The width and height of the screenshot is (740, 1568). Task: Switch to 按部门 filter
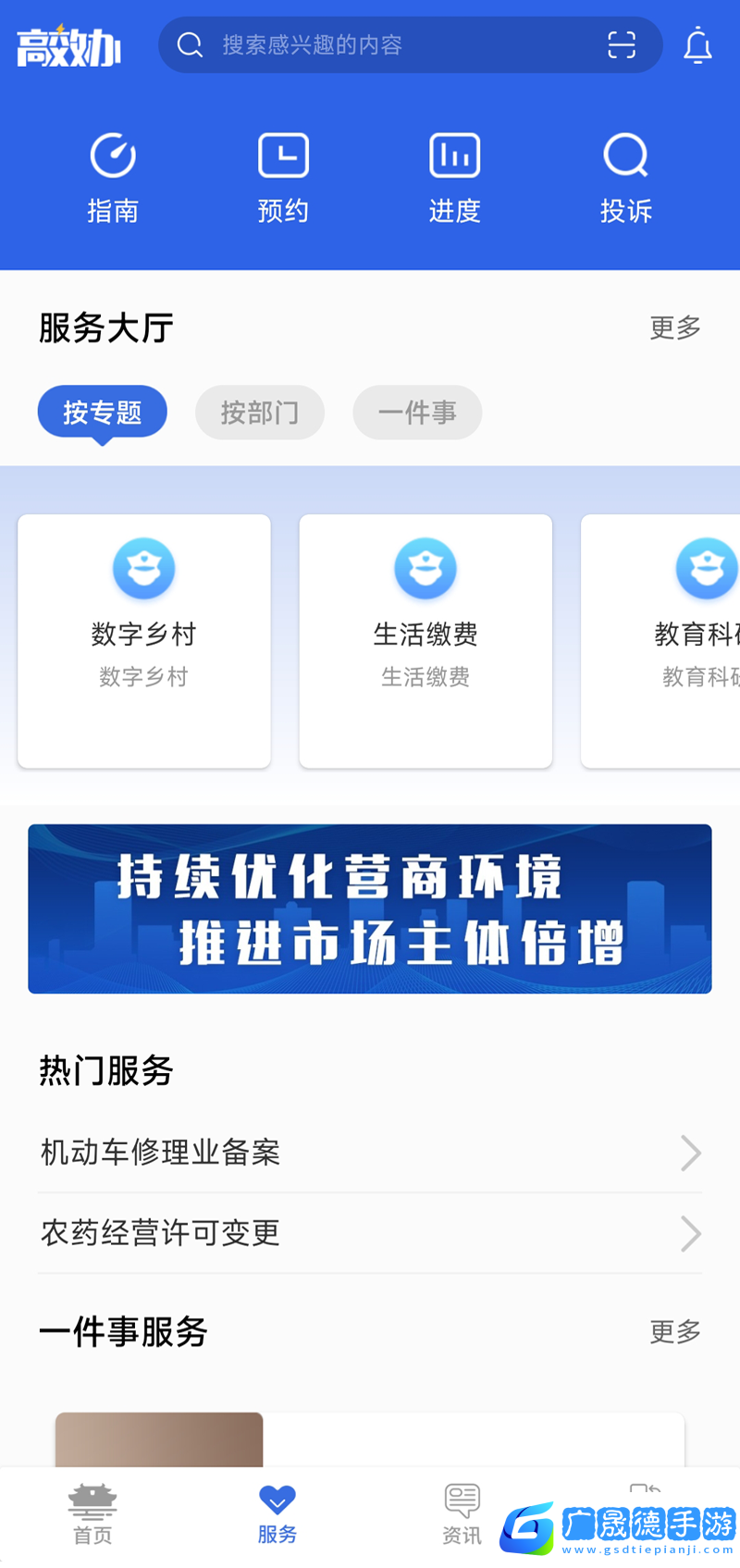click(x=260, y=412)
